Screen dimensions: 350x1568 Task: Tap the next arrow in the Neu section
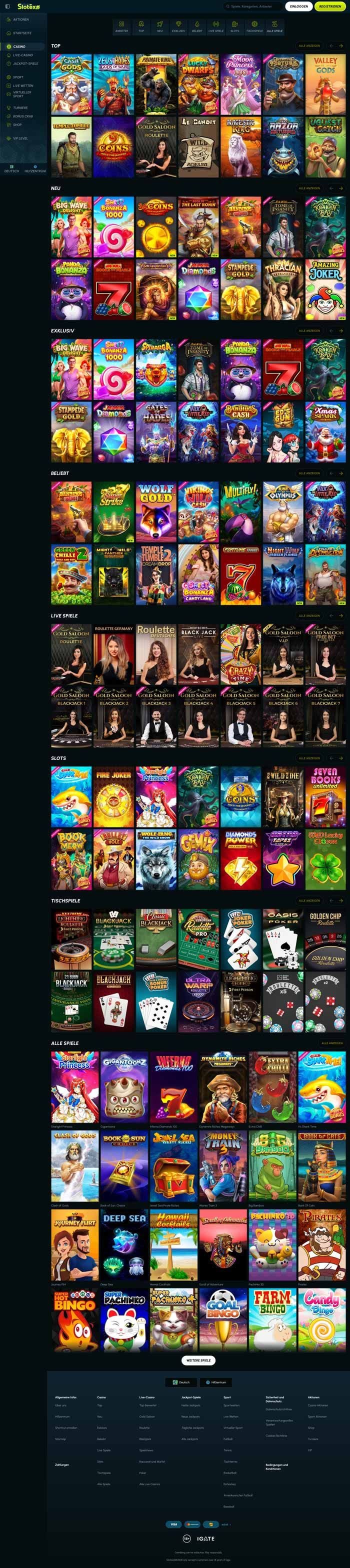pyautogui.click(x=341, y=188)
